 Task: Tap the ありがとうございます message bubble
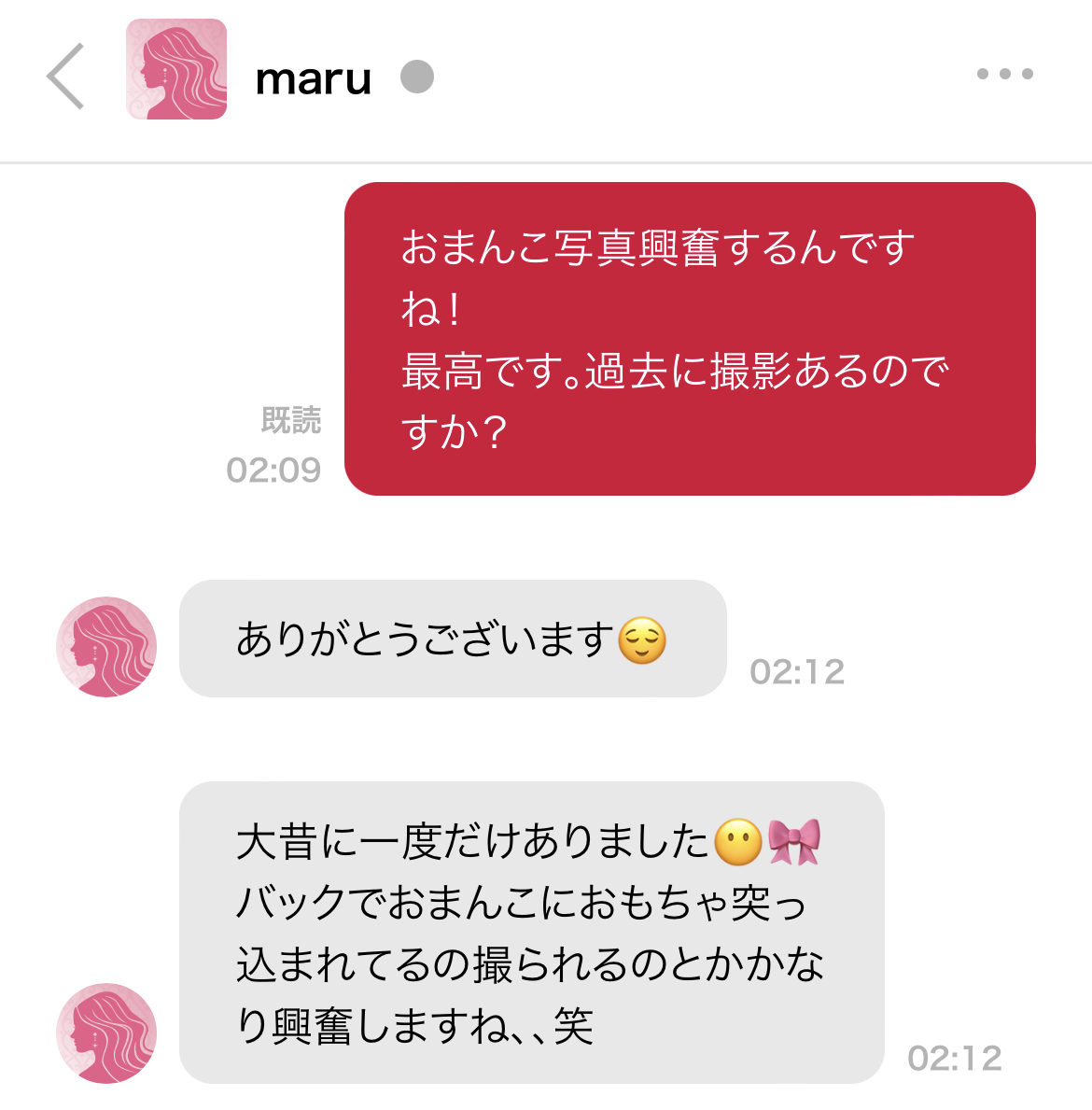(x=446, y=640)
